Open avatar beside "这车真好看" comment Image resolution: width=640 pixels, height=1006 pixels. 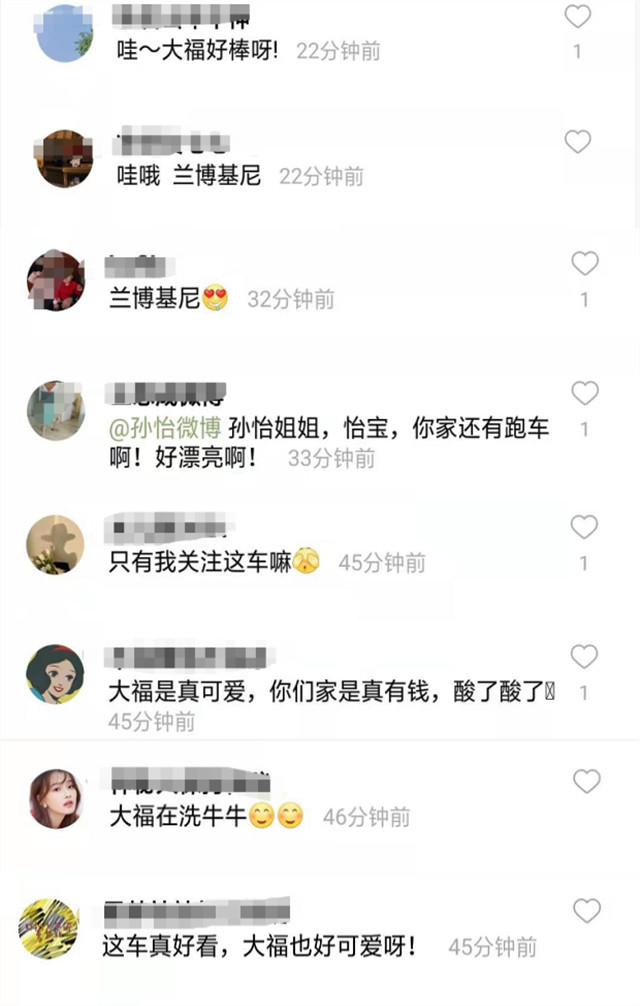(49, 929)
